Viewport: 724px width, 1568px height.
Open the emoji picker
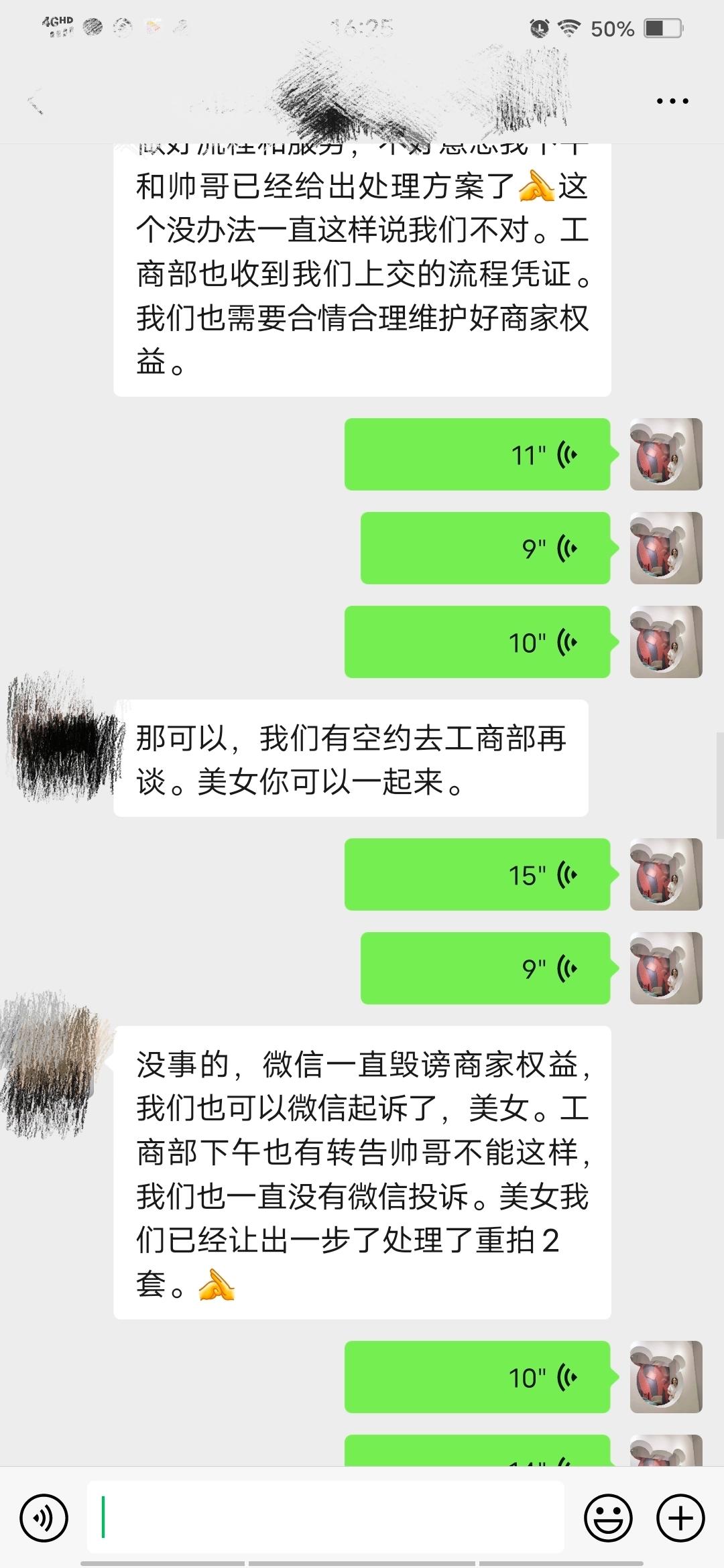pos(608,1517)
